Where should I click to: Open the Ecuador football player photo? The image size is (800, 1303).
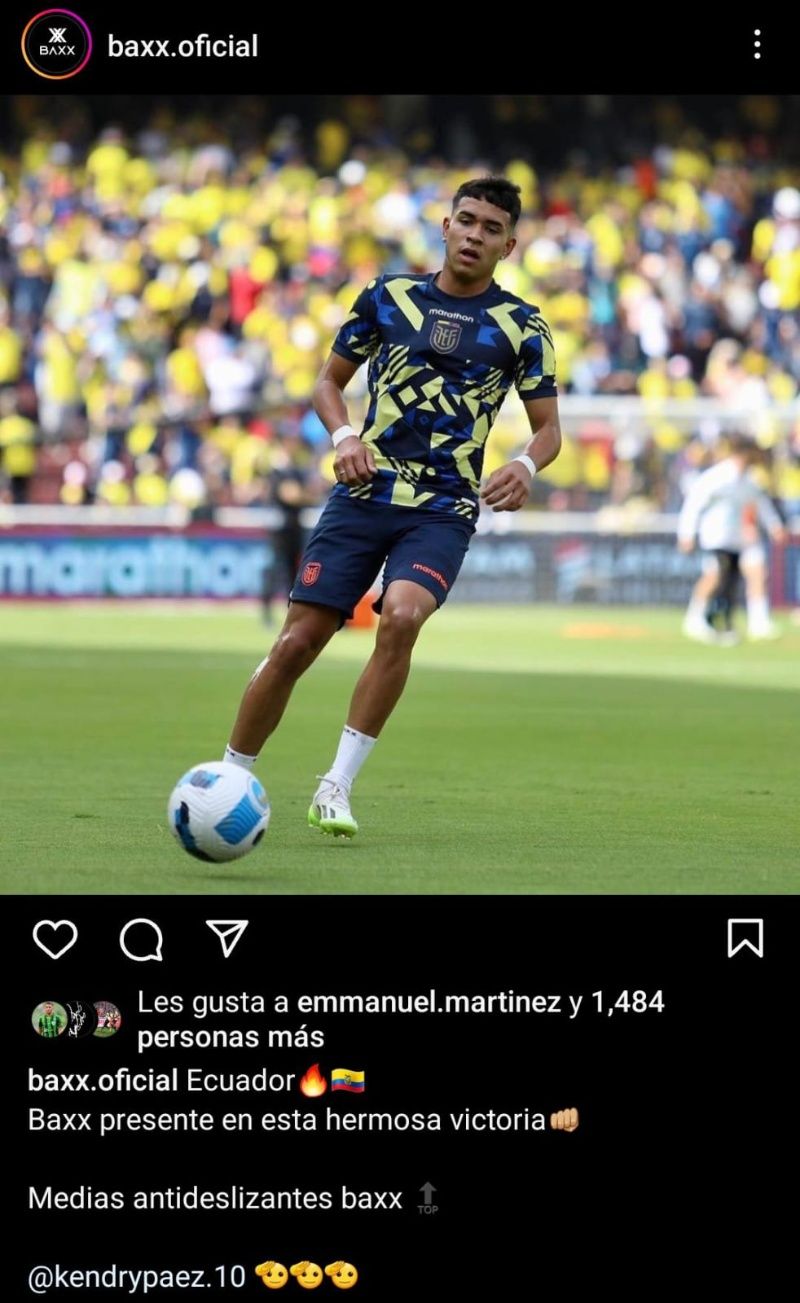coord(400,495)
